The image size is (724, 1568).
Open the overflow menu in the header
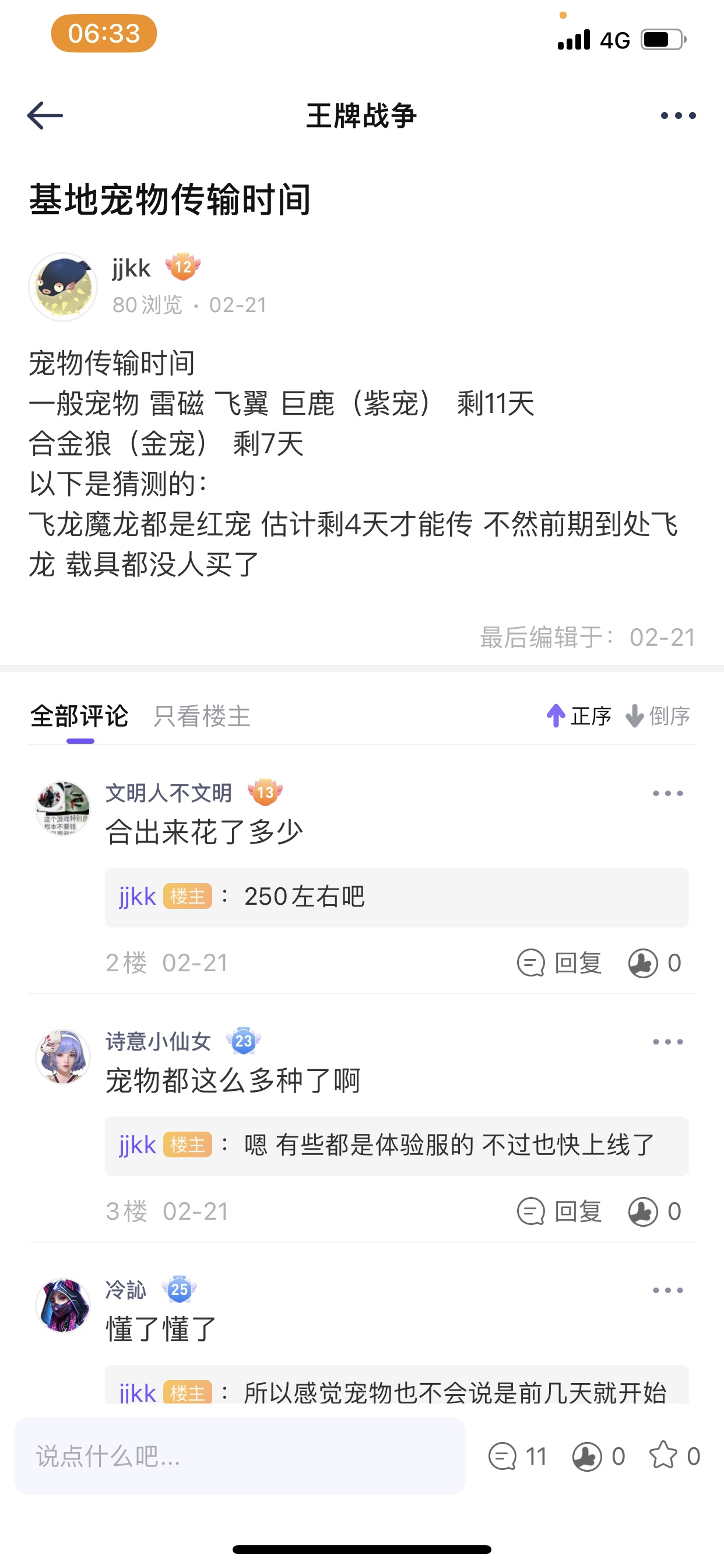(679, 116)
